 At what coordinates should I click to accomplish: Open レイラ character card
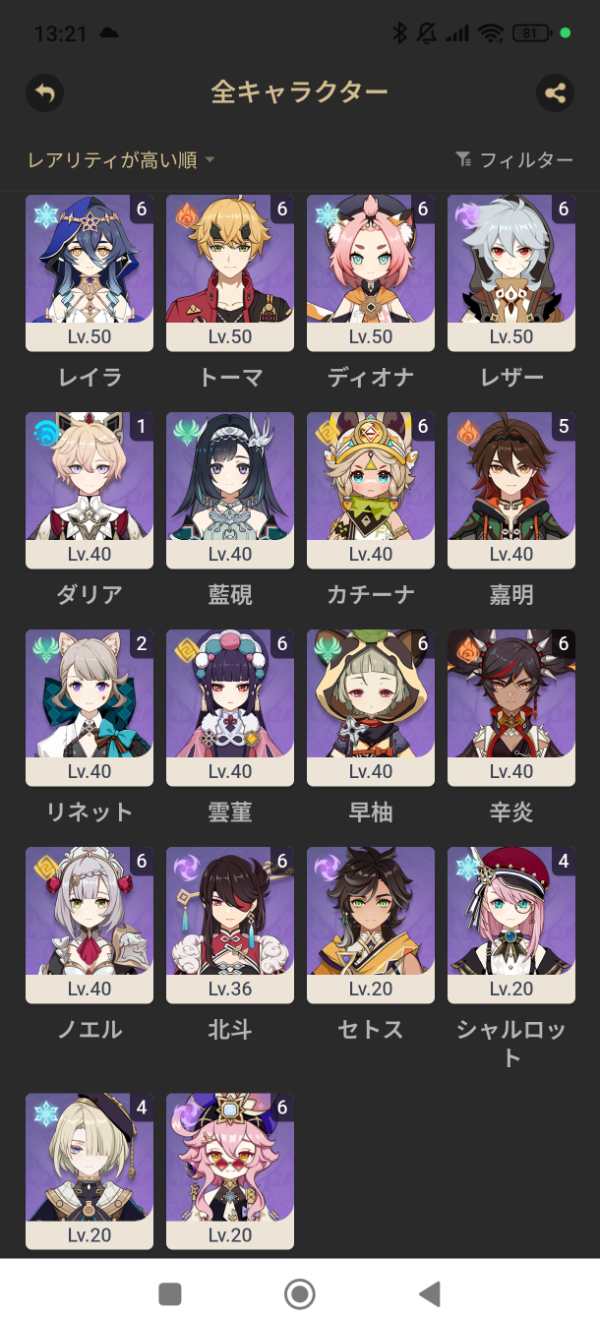pos(89,273)
